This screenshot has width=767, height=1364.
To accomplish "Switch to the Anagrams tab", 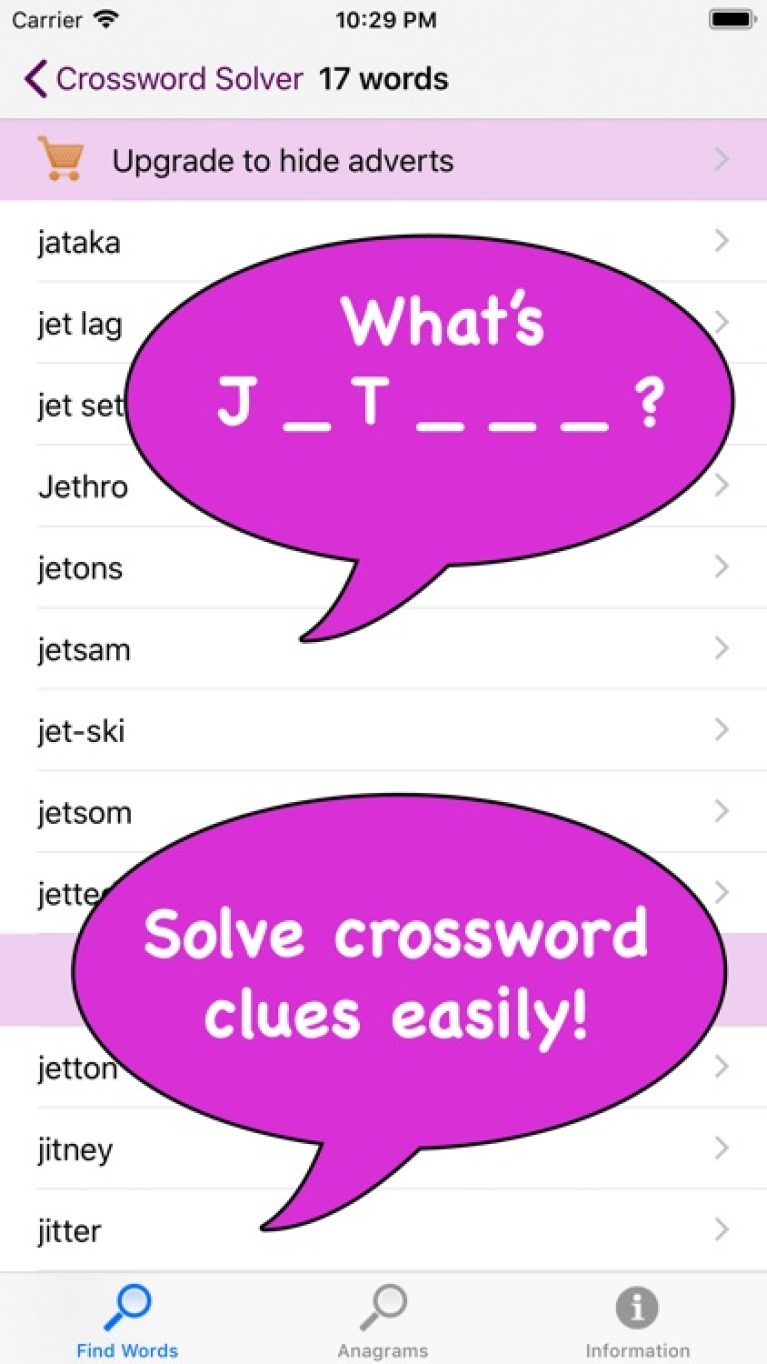I will pos(383,1320).
